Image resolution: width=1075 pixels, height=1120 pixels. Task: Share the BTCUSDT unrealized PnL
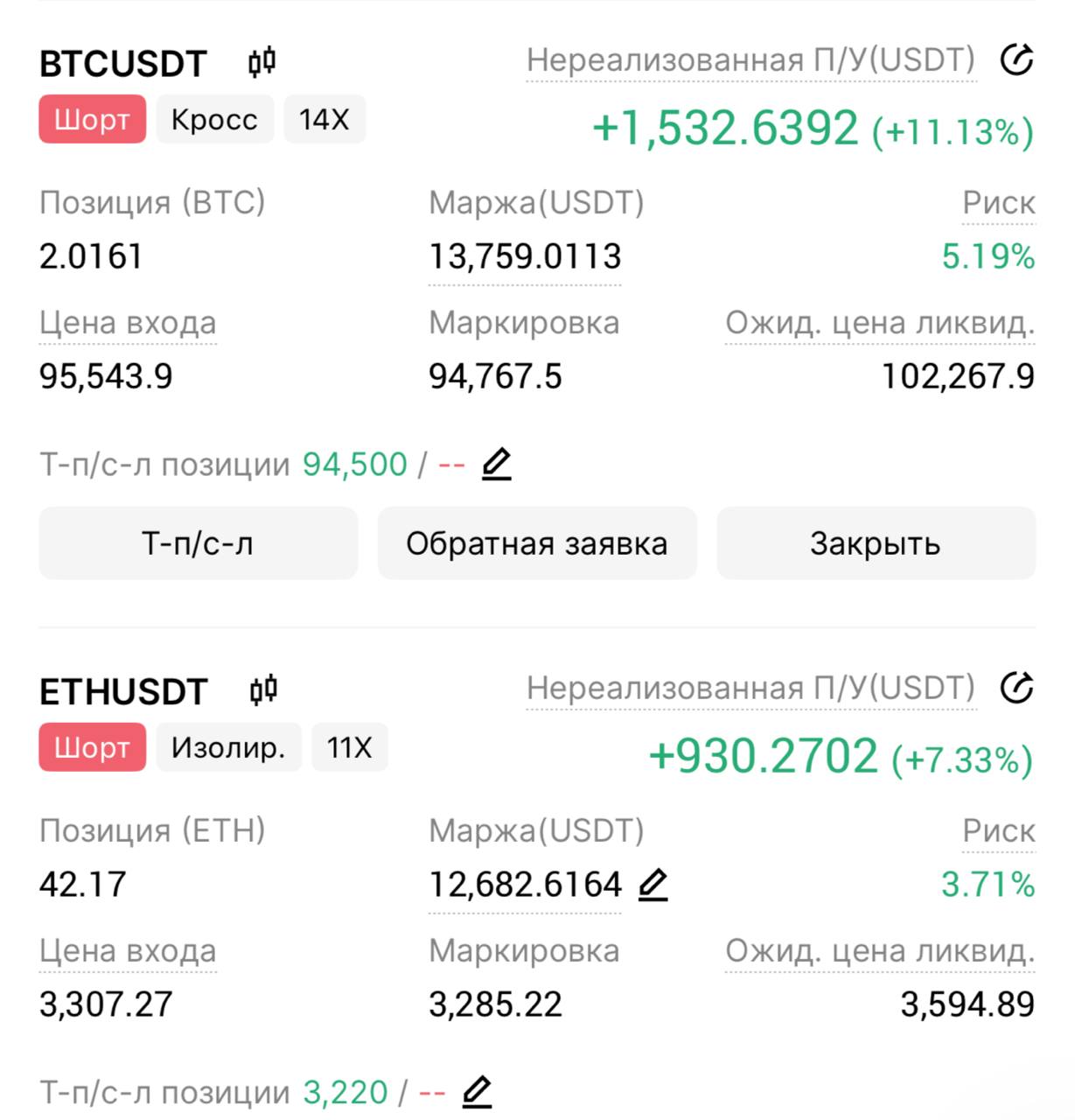point(1016,60)
